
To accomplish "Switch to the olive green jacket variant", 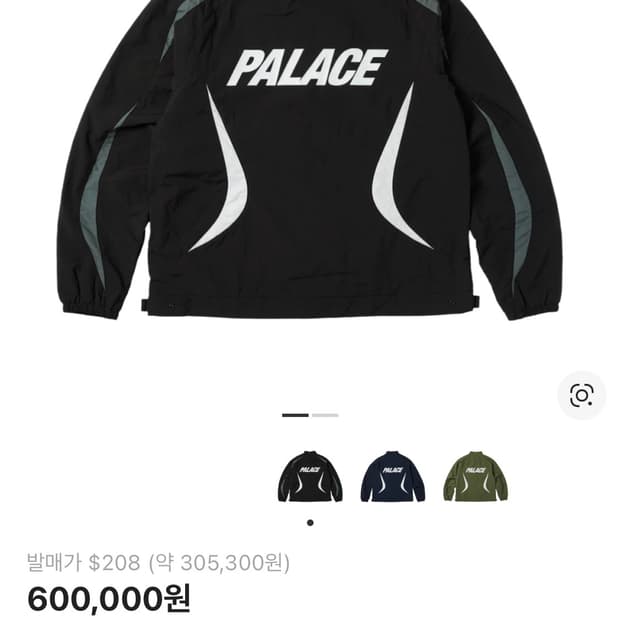I will (474, 476).
